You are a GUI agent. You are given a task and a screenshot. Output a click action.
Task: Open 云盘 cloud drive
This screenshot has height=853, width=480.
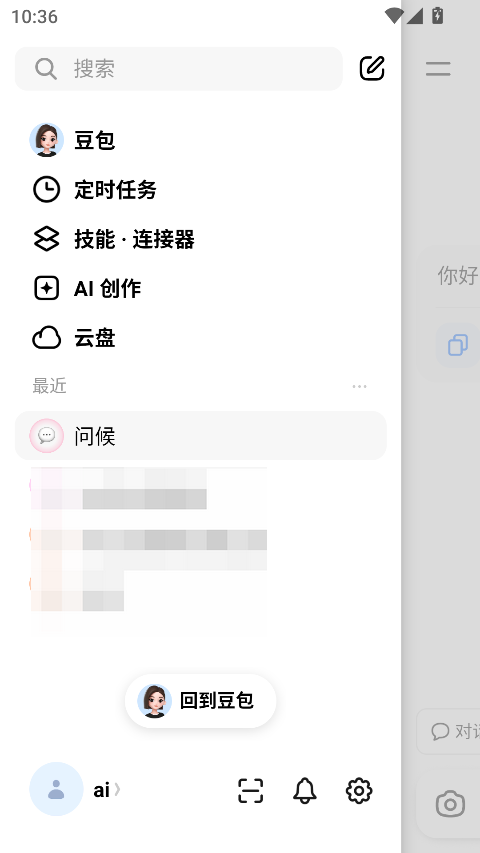click(200, 338)
